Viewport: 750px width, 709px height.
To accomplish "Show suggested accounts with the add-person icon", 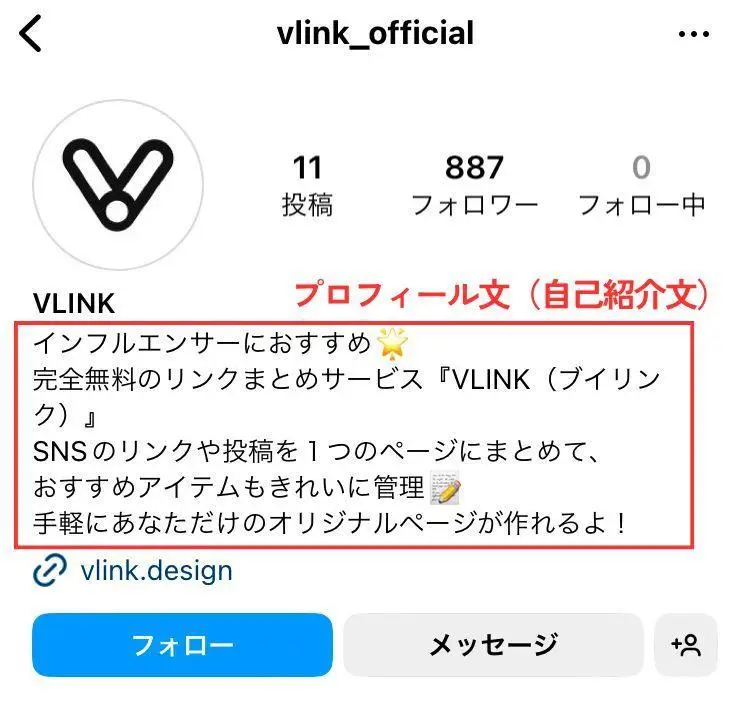I will (x=686, y=645).
